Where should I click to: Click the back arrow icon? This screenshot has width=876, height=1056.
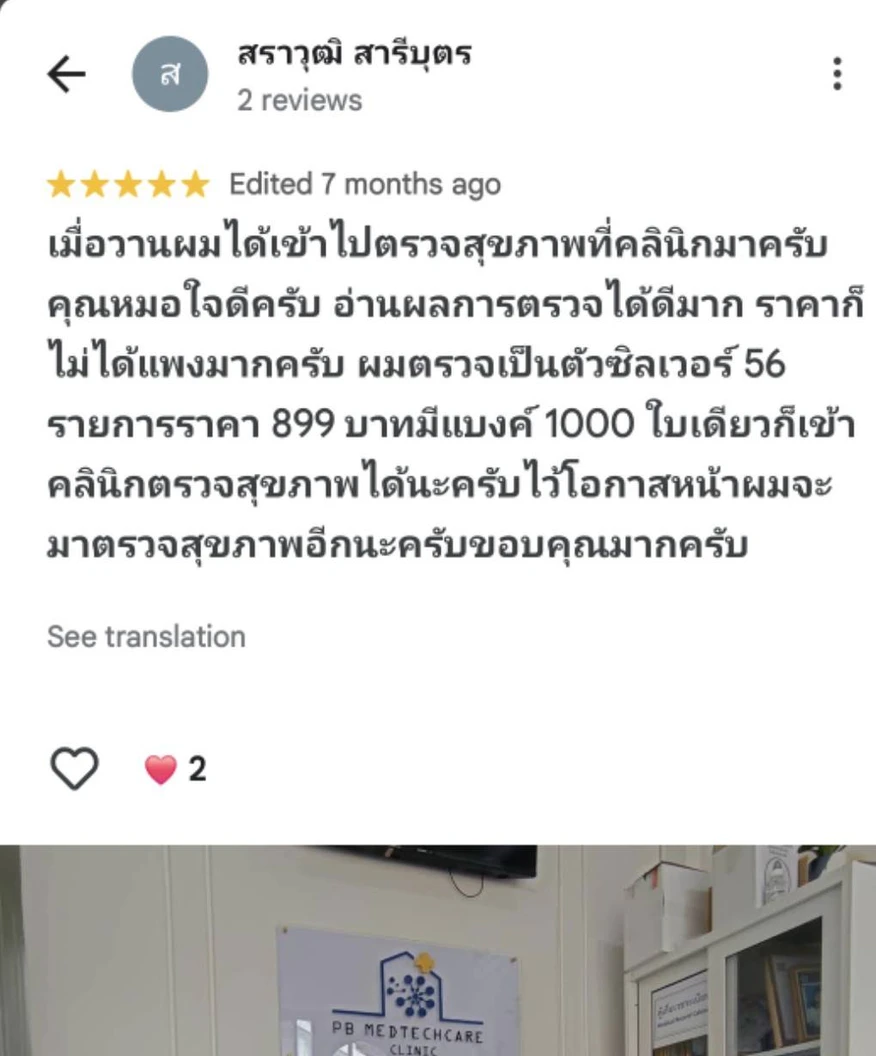coord(65,73)
